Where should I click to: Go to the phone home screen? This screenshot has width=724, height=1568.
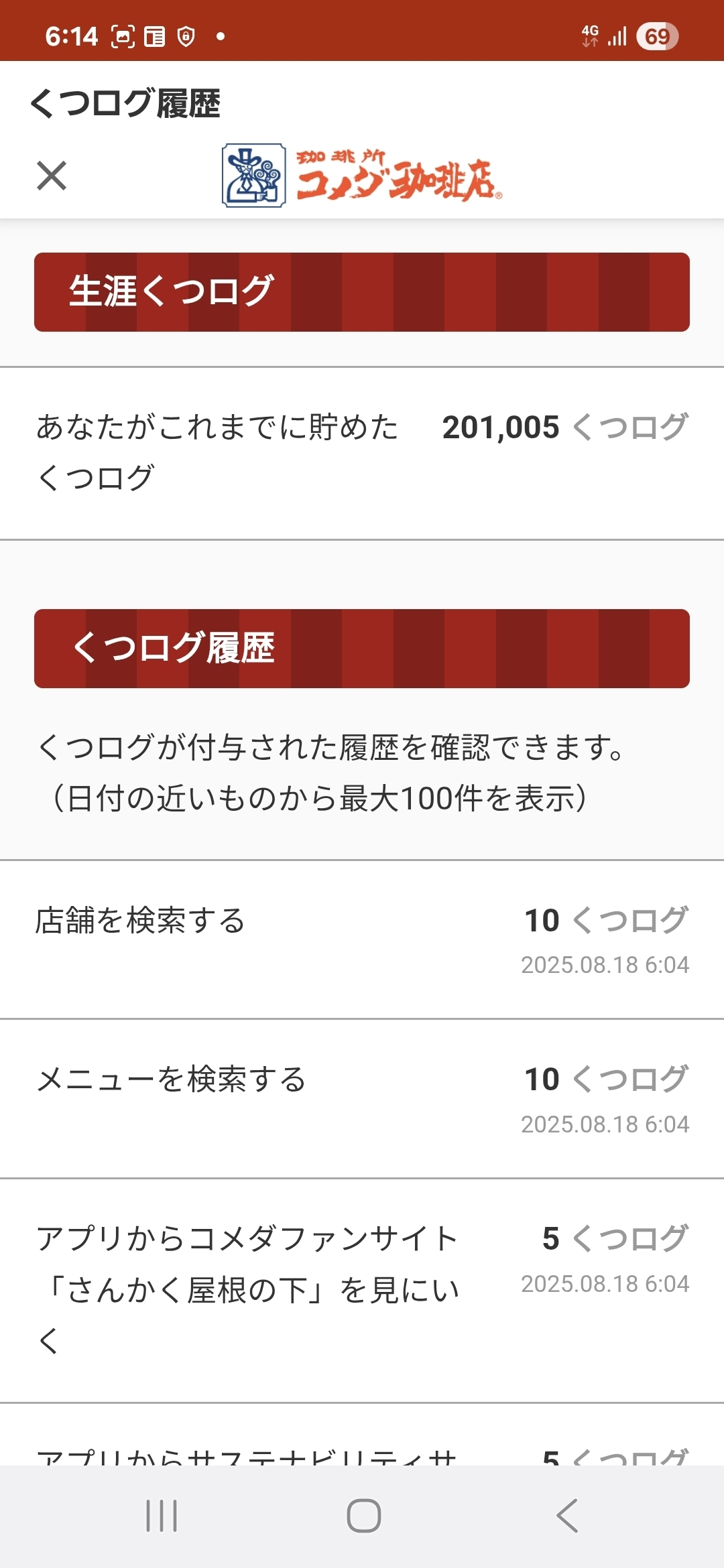tap(364, 1516)
